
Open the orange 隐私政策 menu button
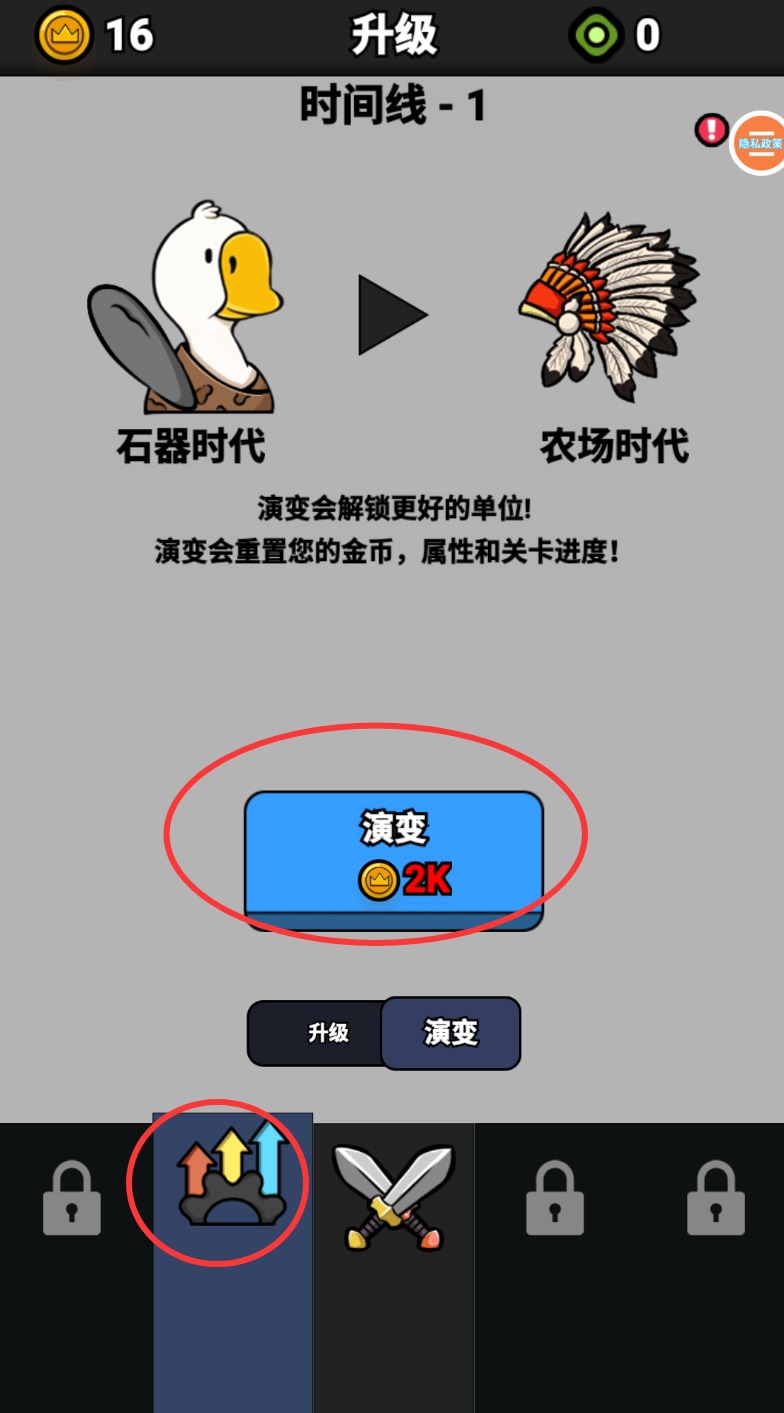[x=760, y=143]
